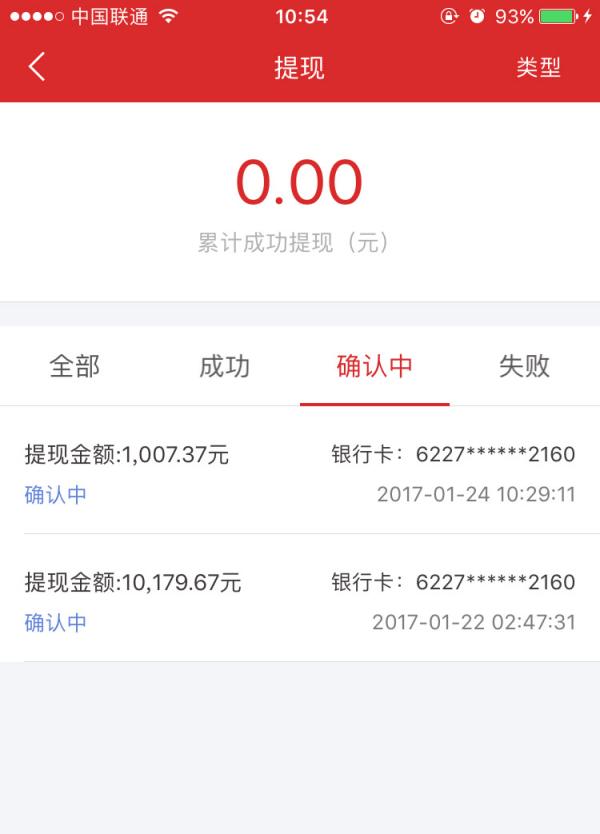Open the 类型 filter
600x834 pixels.
[538, 67]
